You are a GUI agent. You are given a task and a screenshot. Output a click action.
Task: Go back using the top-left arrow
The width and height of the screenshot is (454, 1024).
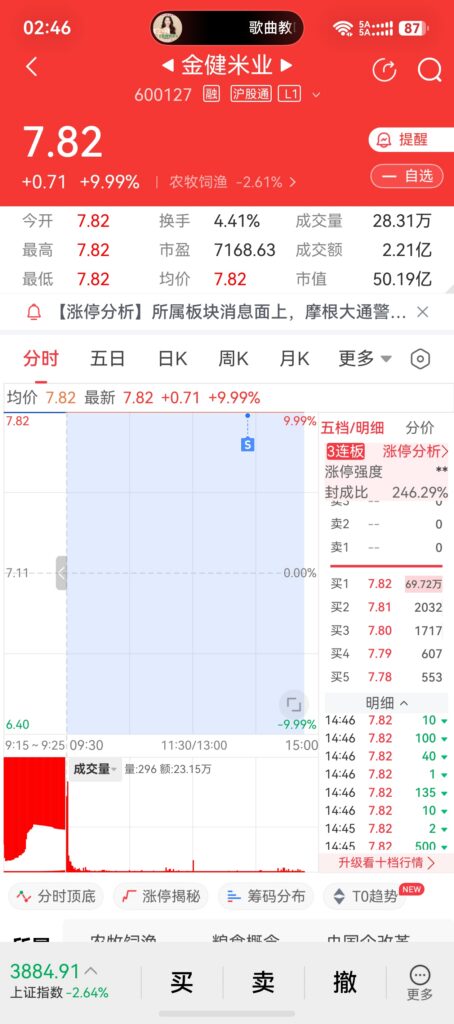(x=31, y=67)
